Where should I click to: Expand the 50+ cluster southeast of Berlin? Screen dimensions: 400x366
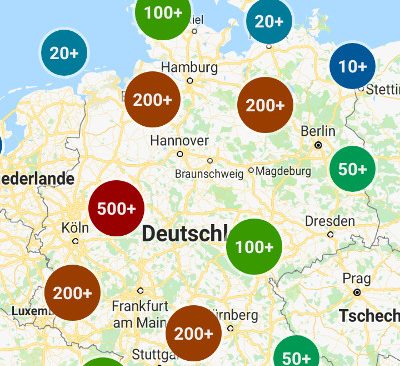(x=353, y=169)
